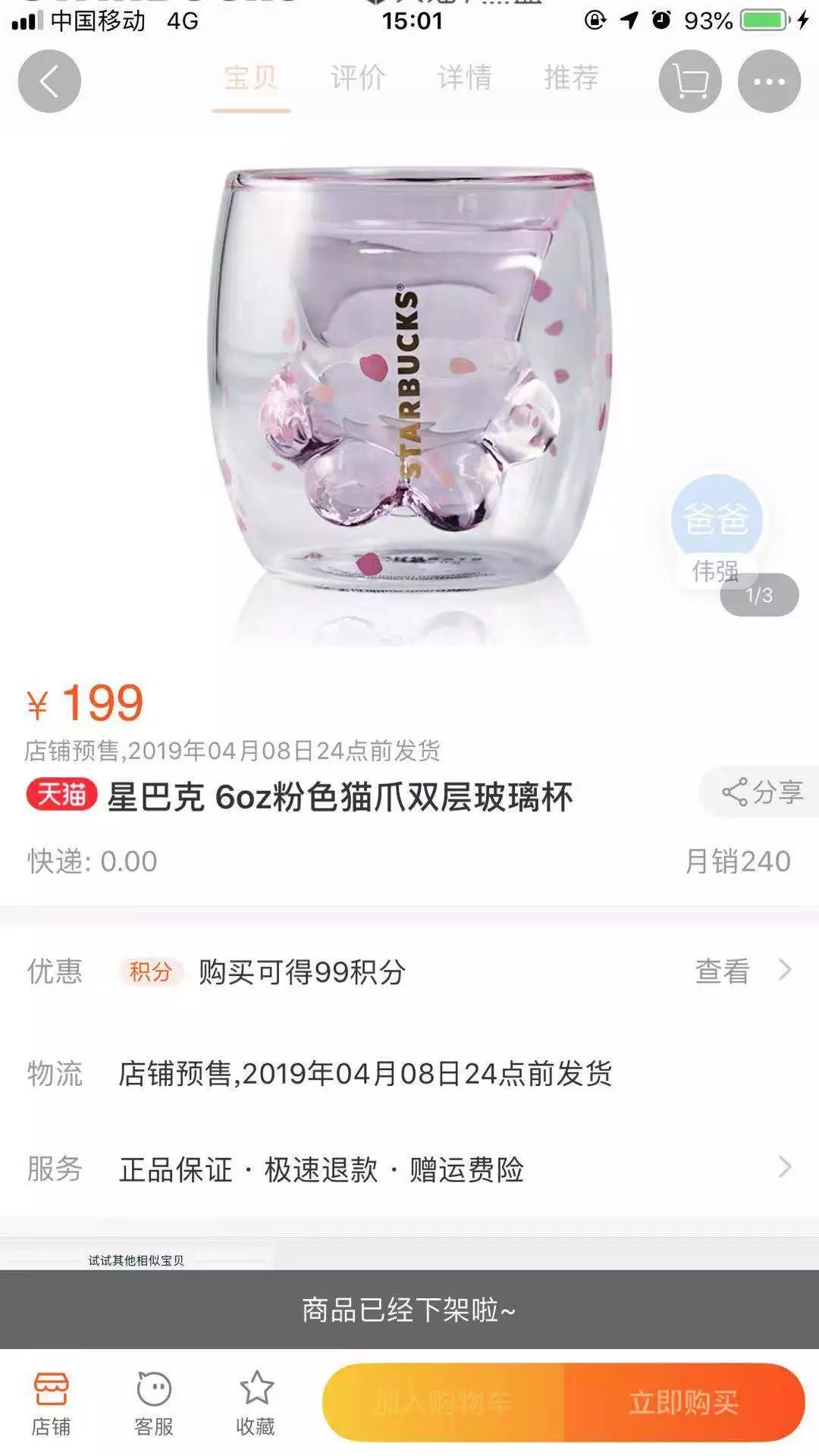Try 试试其他相似宝贝 similar items
This screenshot has width=819, height=1456.
tap(136, 1260)
